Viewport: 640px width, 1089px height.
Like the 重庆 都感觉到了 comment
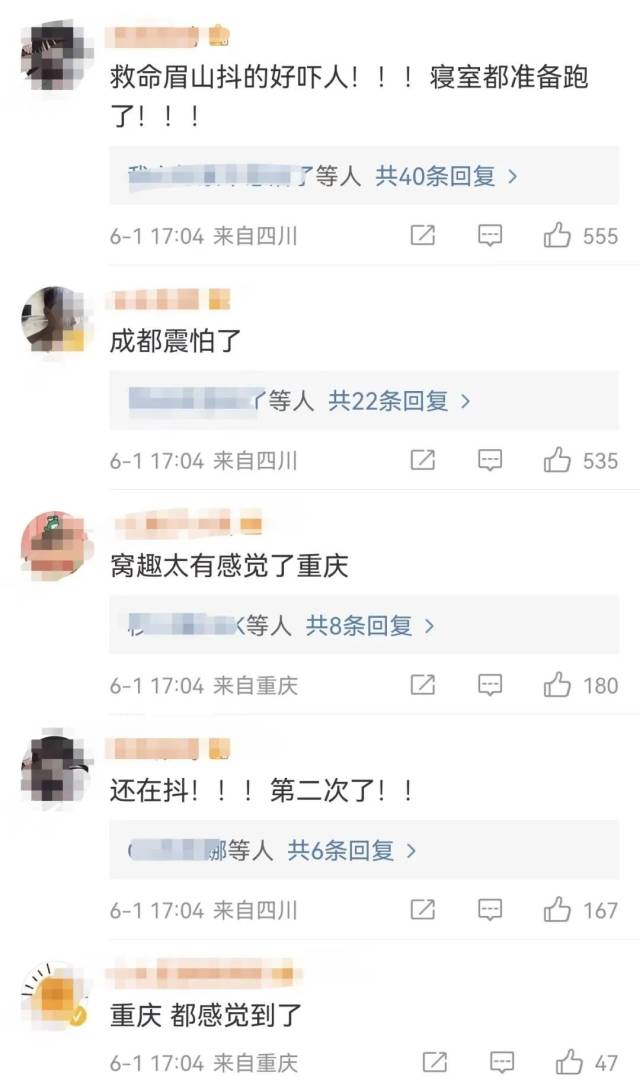[570, 1061]
